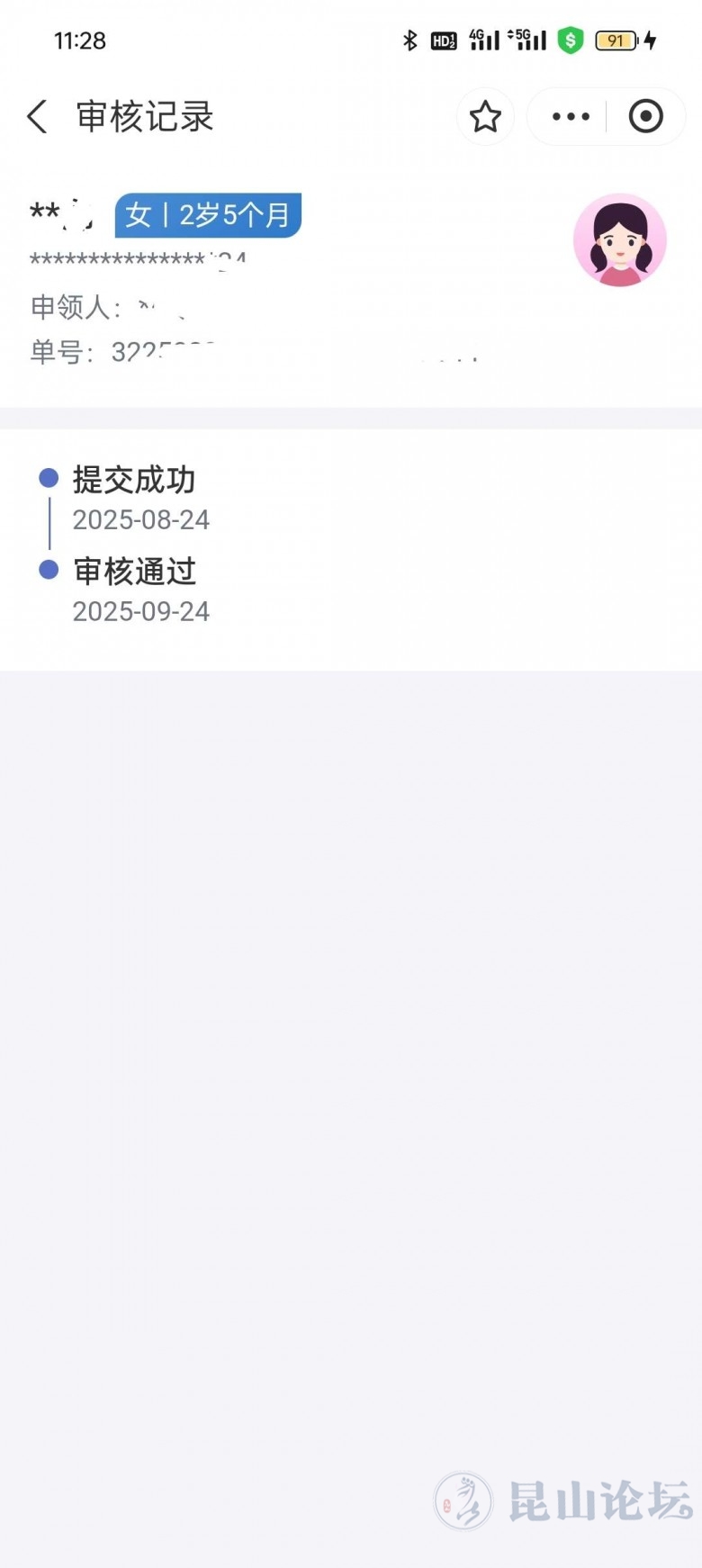Close the mini program via the circle button
Image resolution: width=702 pixels, height=1568 pixels.
[645, 117]
